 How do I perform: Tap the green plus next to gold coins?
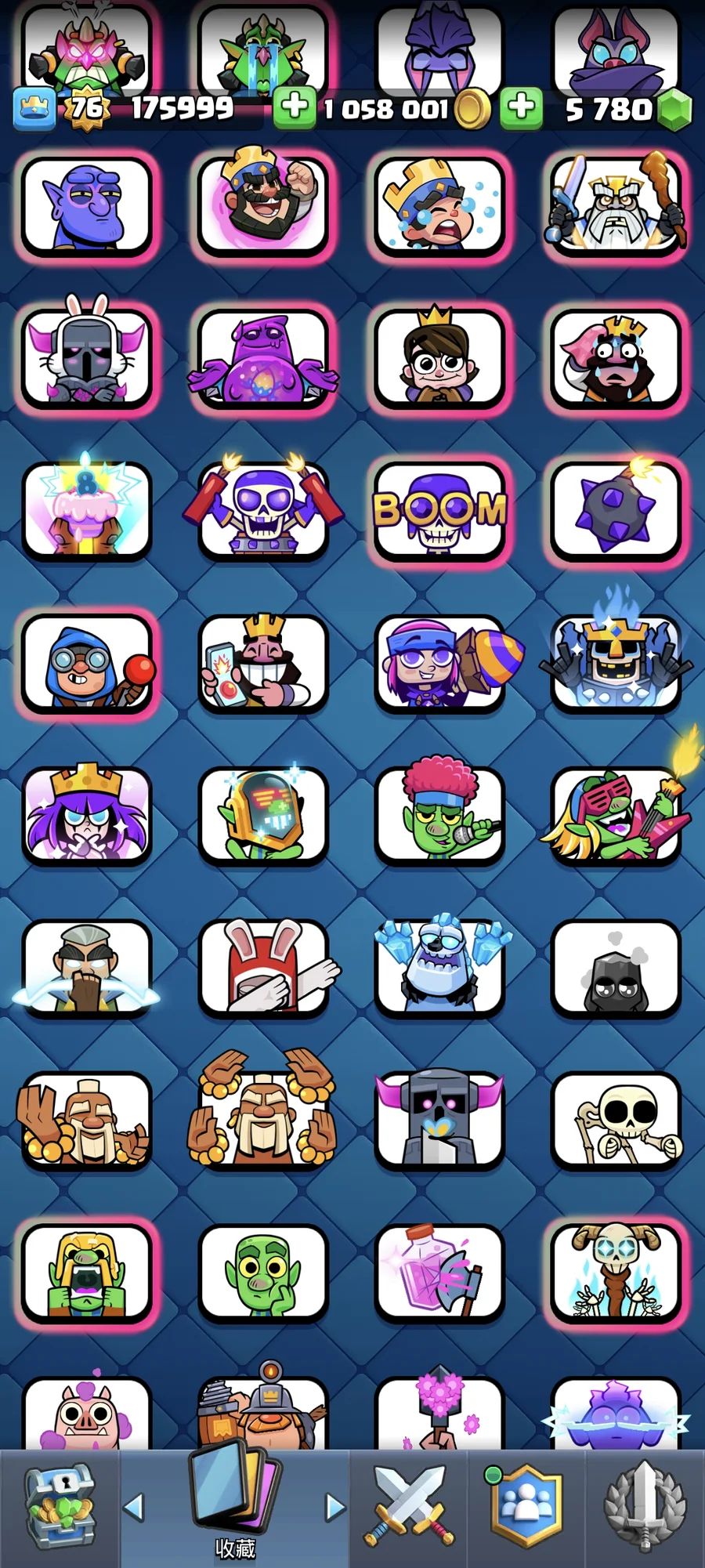(295, 108)
